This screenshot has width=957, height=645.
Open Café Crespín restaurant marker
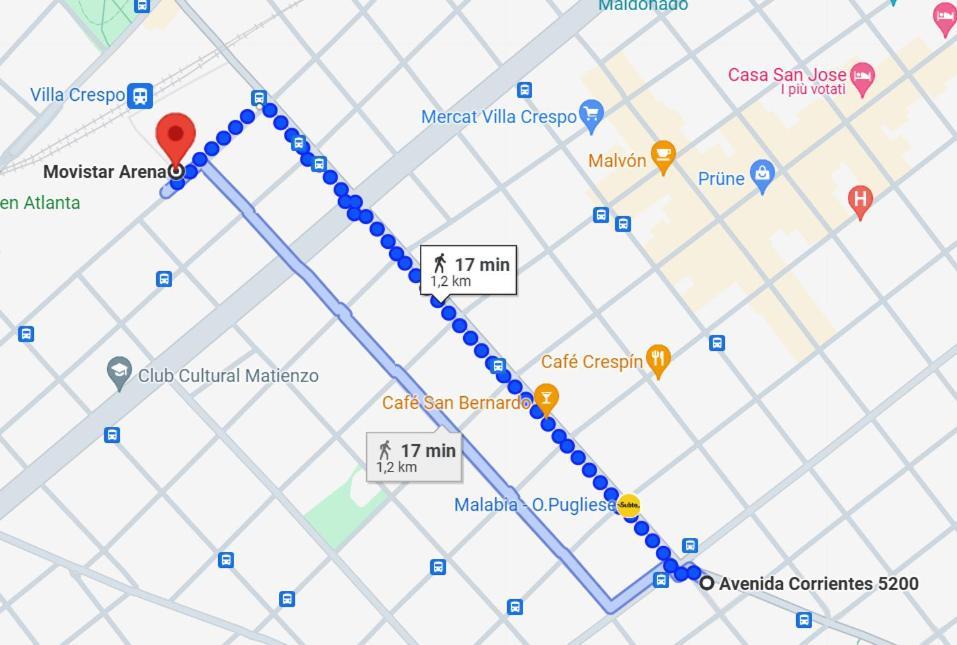(x=658, y=360)
